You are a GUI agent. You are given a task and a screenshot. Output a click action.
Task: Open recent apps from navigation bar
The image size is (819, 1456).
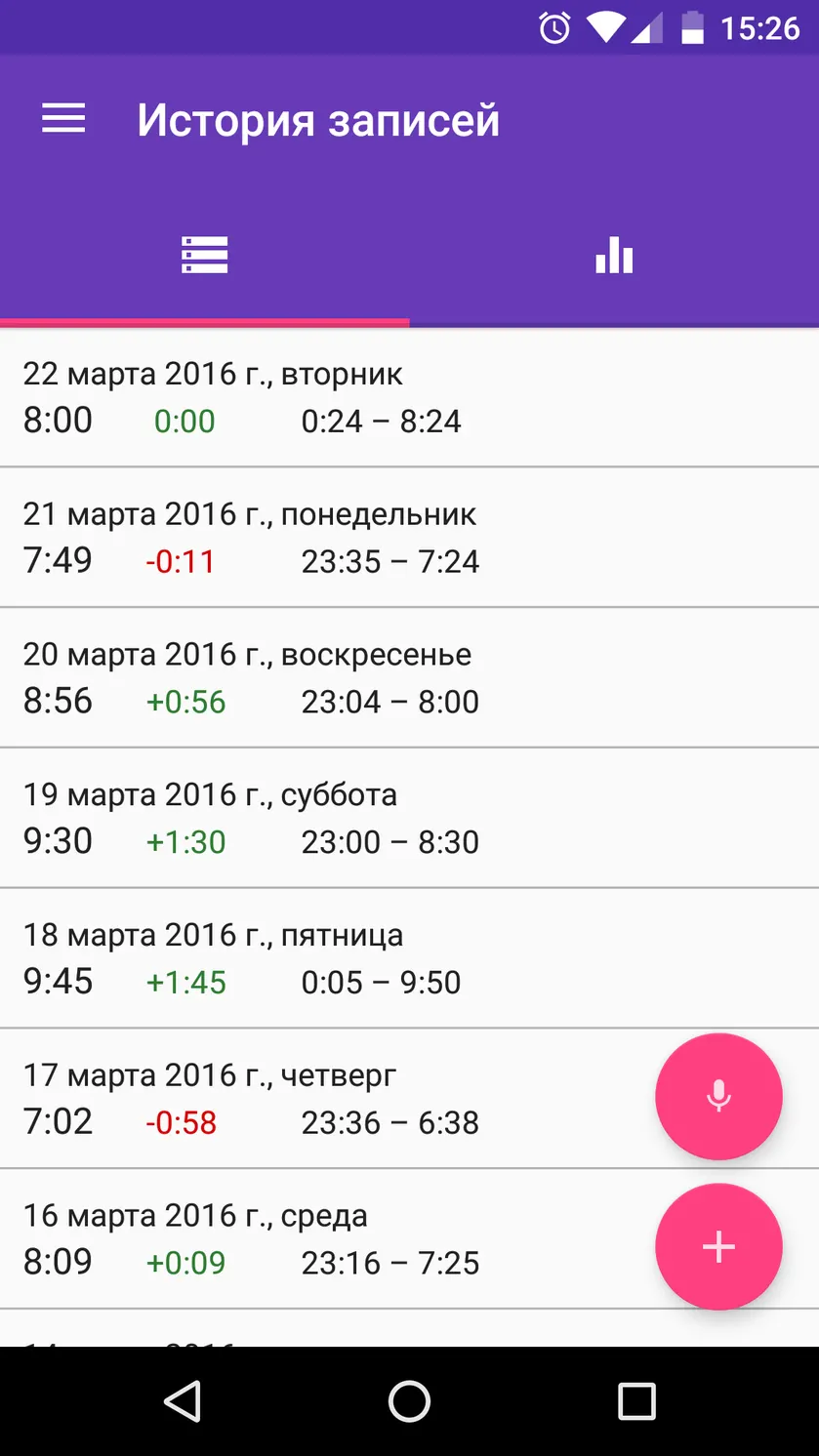coord(636,1401)
